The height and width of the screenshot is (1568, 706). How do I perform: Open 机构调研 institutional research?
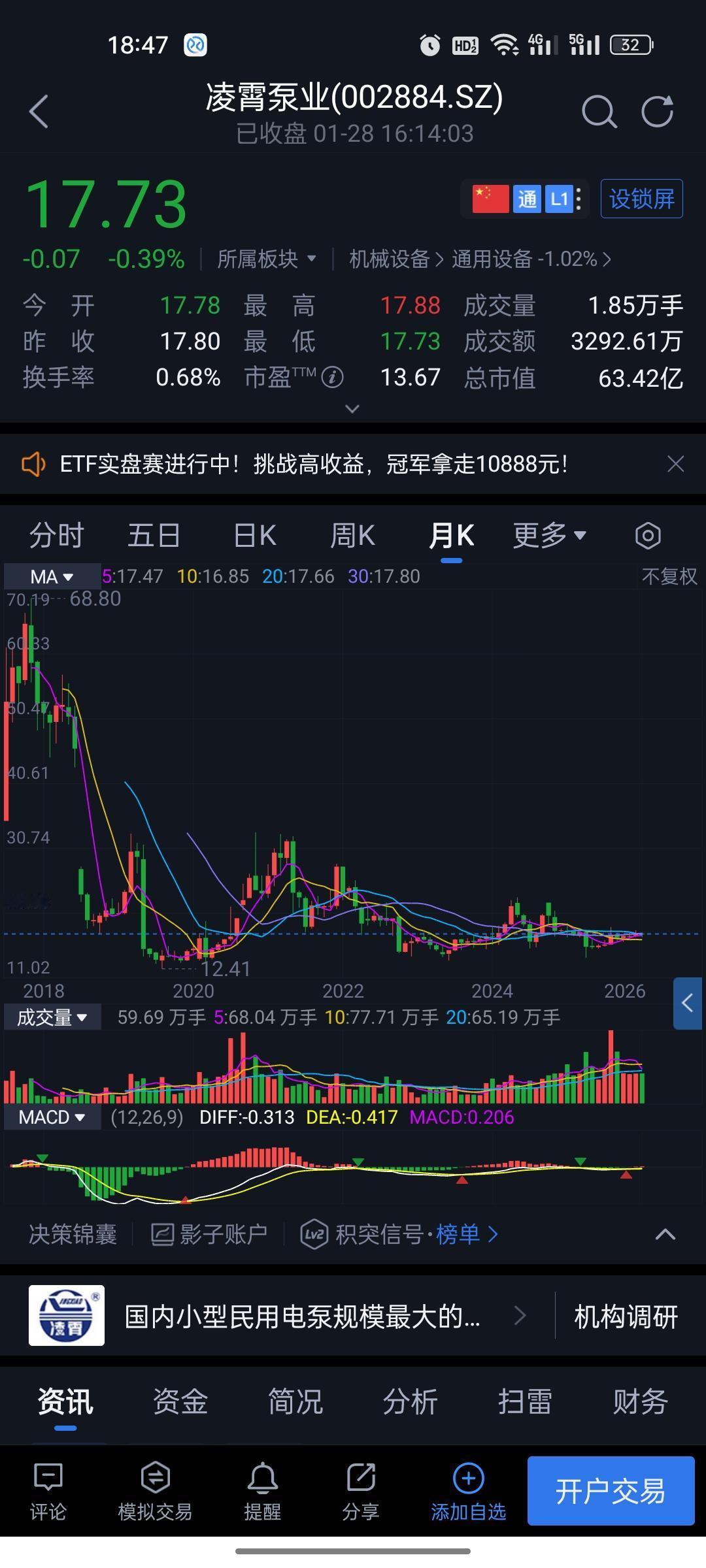pyautogui.click(x=625, y=1316)
